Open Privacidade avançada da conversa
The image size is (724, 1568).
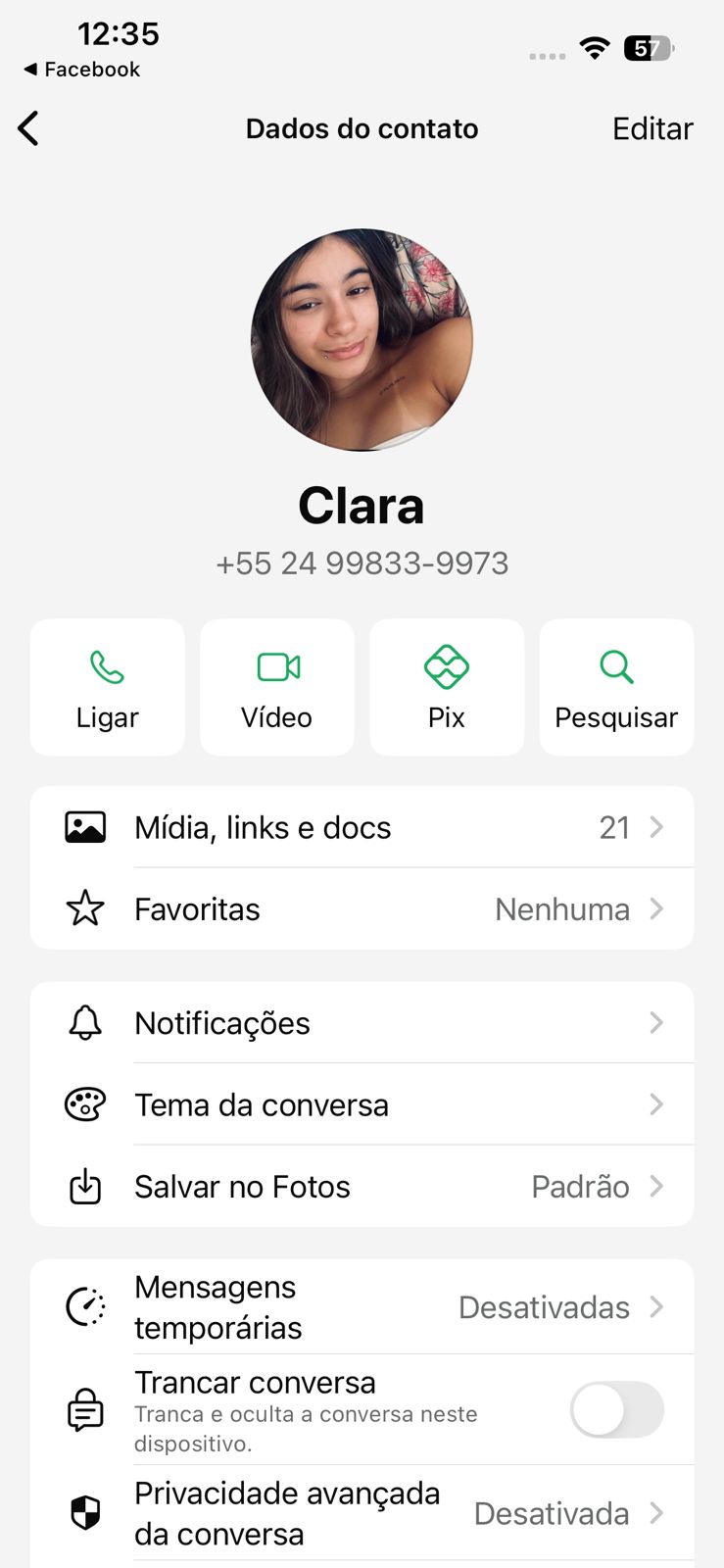(362, 1514)
